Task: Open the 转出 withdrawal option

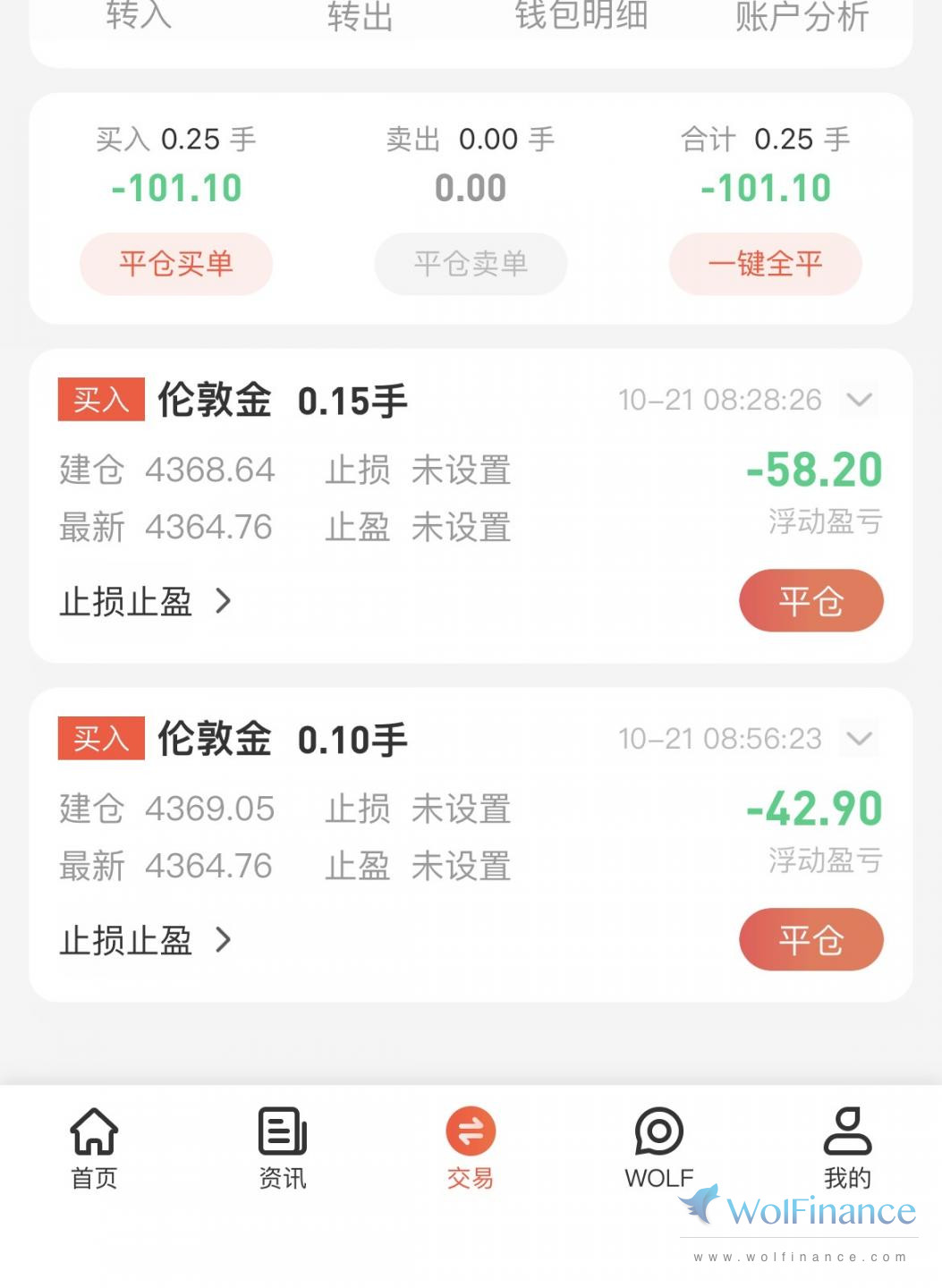Action: pos(360,16)
